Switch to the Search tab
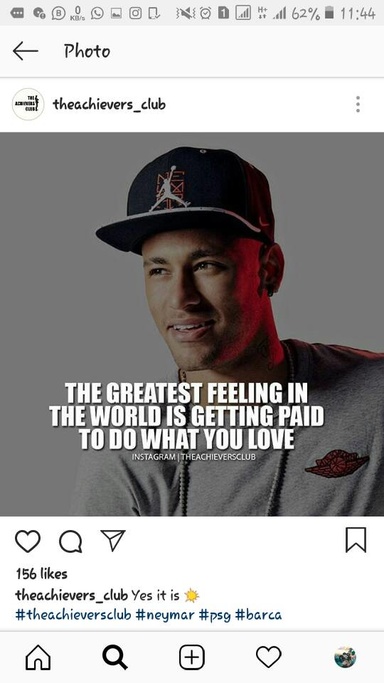Image resolution: width=384 pixels, height=683 pixels. [115, 657]
